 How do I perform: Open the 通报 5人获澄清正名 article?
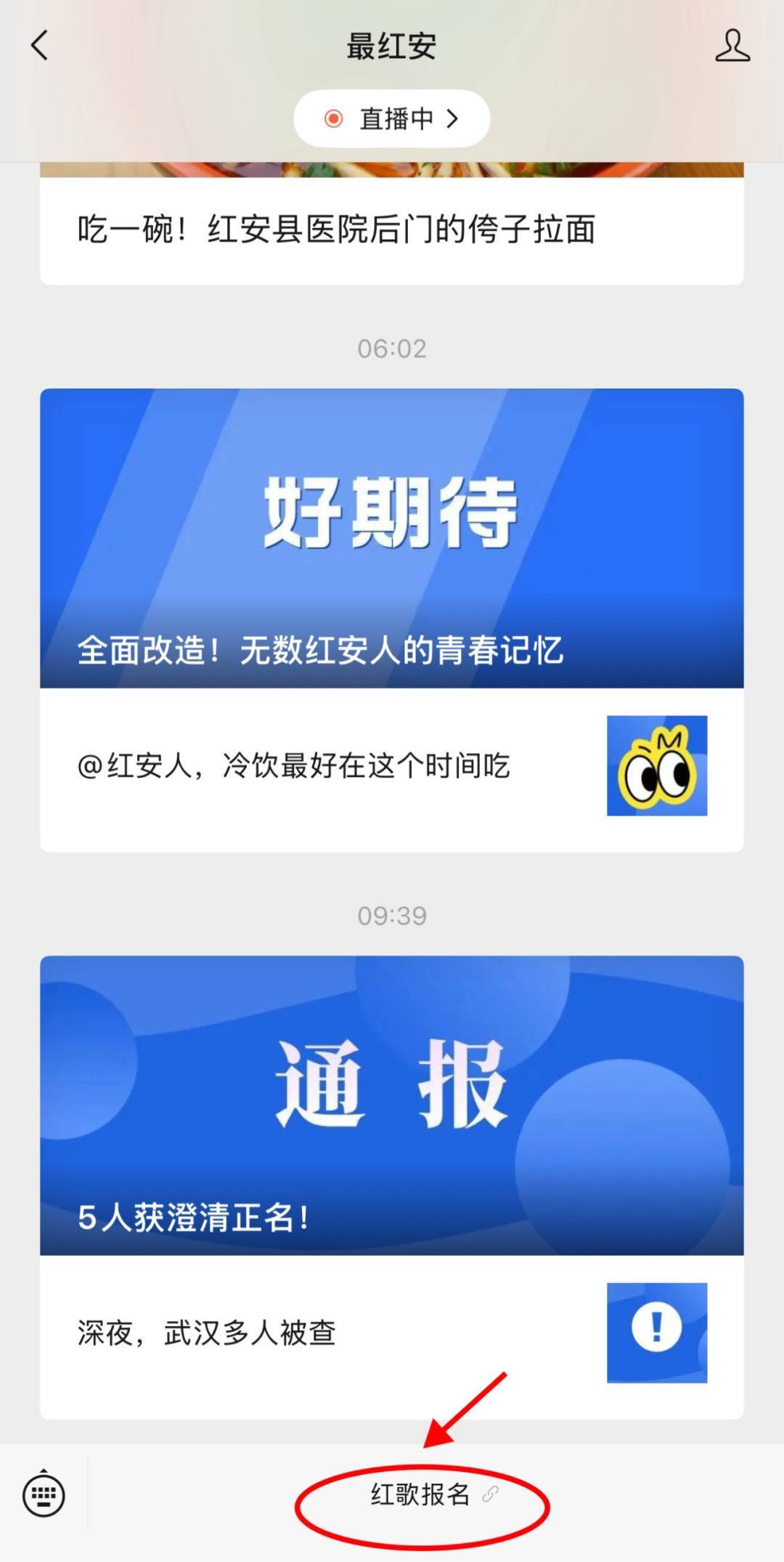tap(391, 1105)
